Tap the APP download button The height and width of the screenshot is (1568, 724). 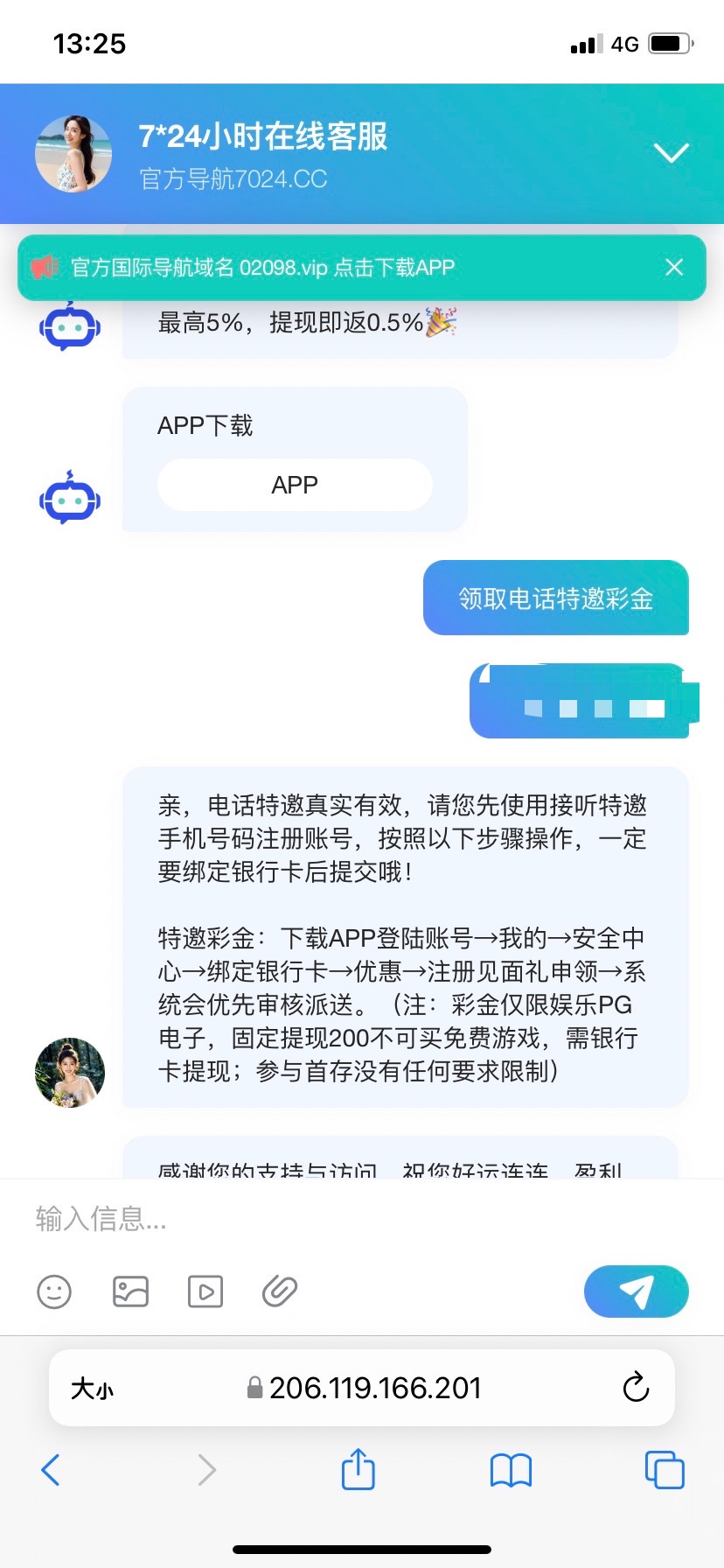[295, 485]
